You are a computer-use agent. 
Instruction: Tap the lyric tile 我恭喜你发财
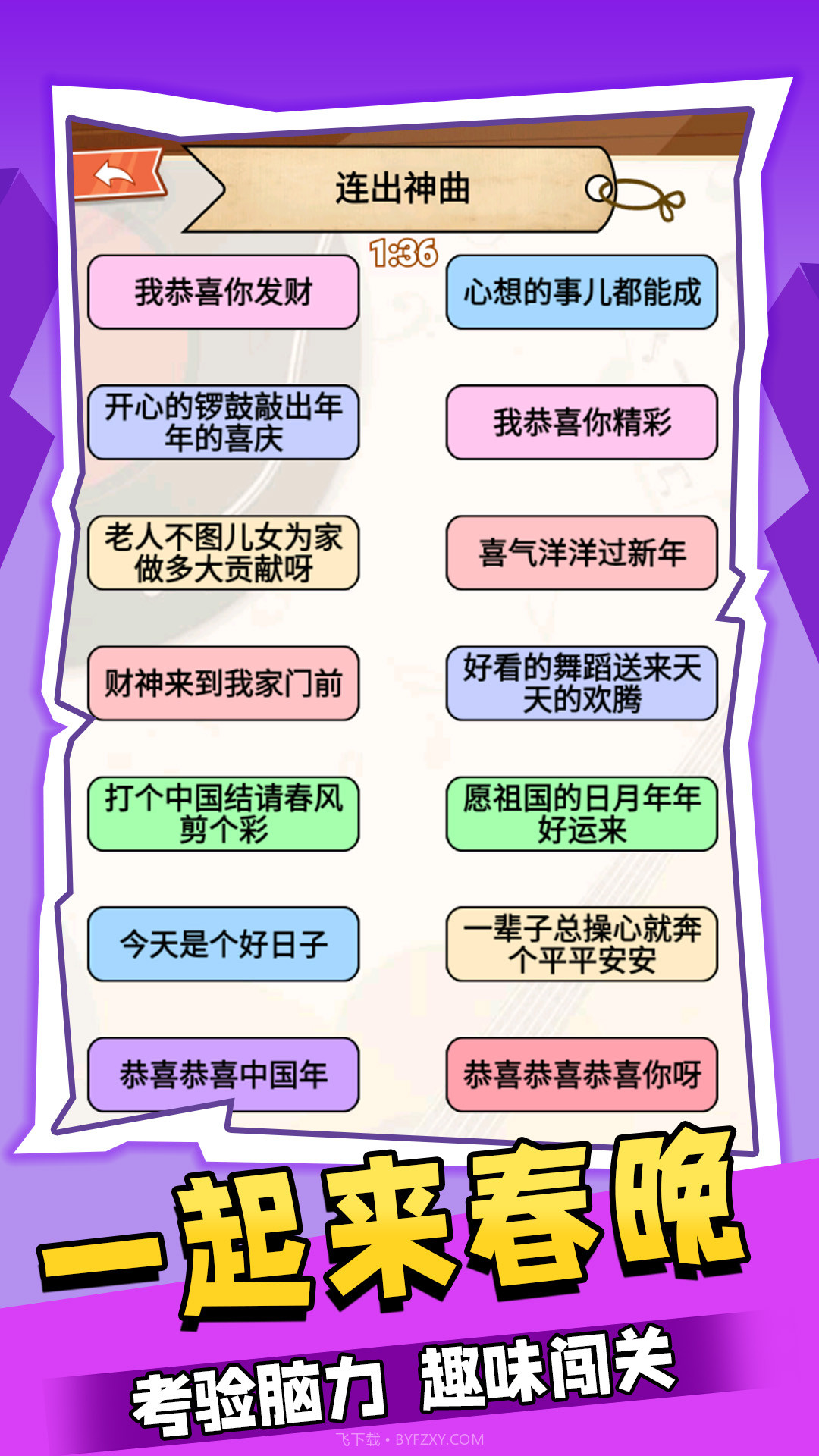tap(224, 293)
